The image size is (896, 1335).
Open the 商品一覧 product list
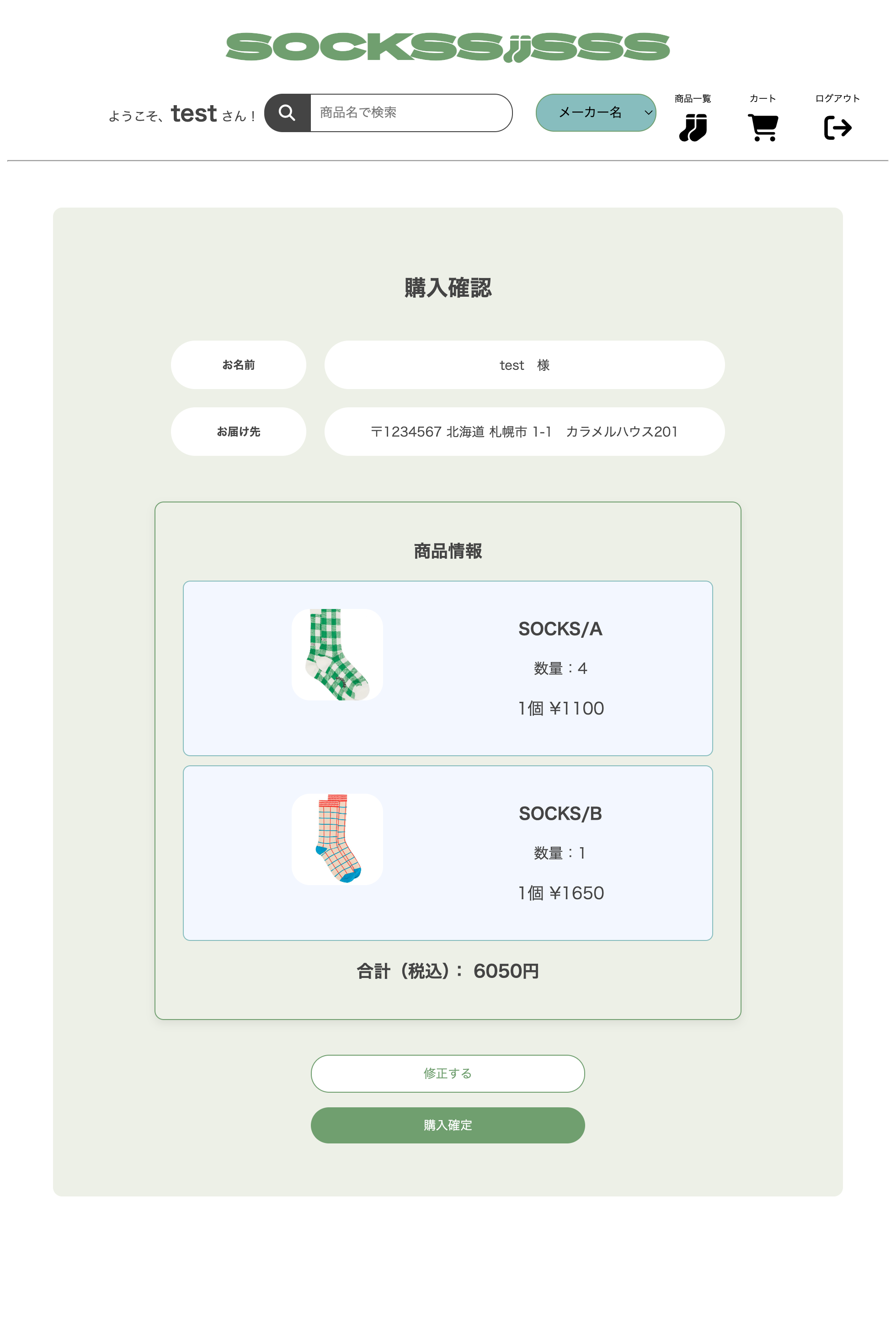pos(693,126)
